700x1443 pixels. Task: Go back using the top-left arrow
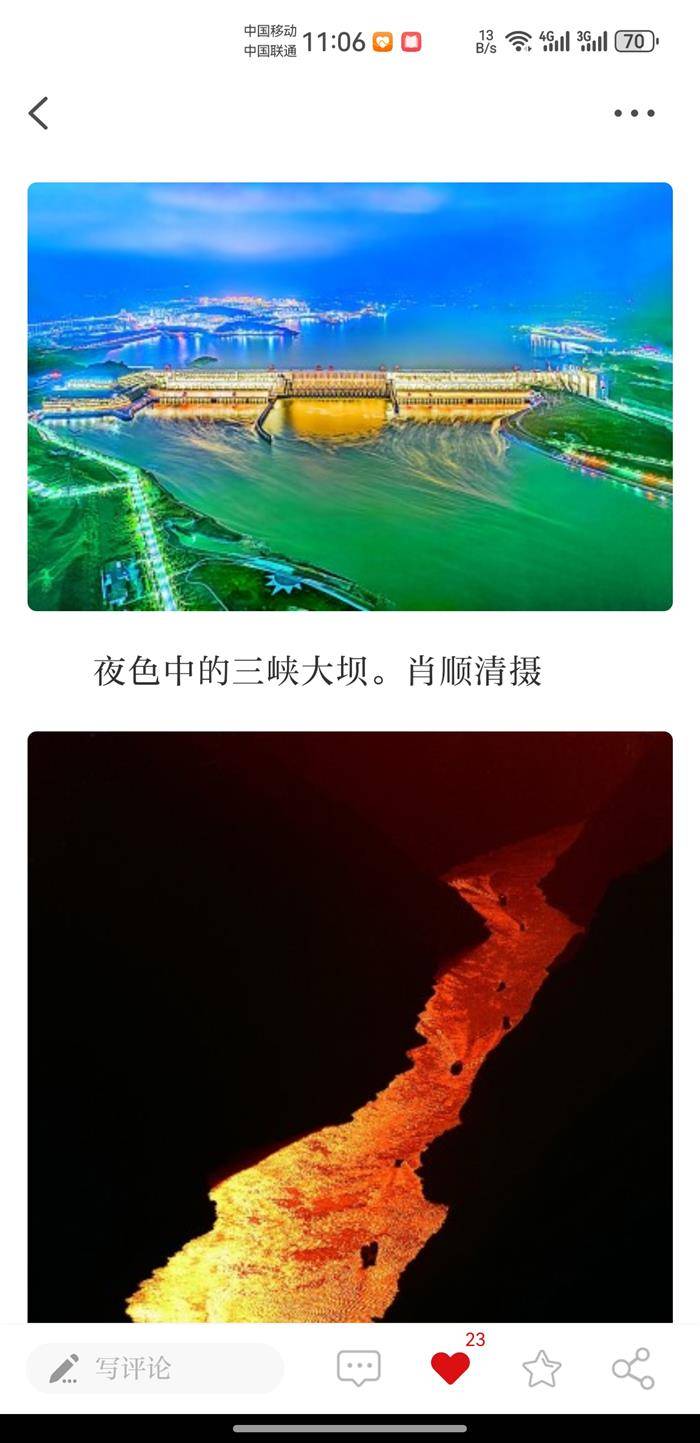(x=38, y=113)
